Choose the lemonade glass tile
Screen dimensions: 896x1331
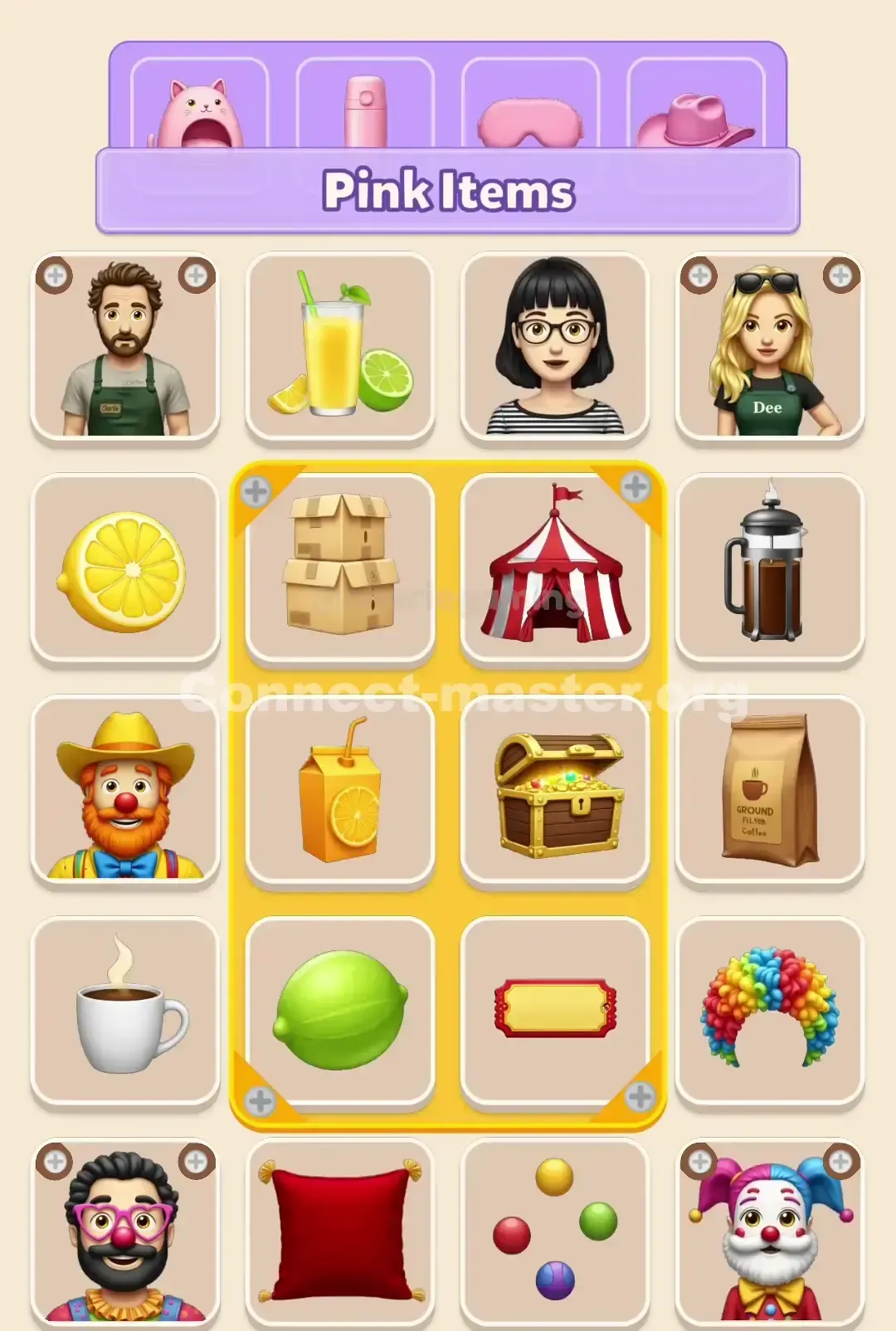[340, 344]
